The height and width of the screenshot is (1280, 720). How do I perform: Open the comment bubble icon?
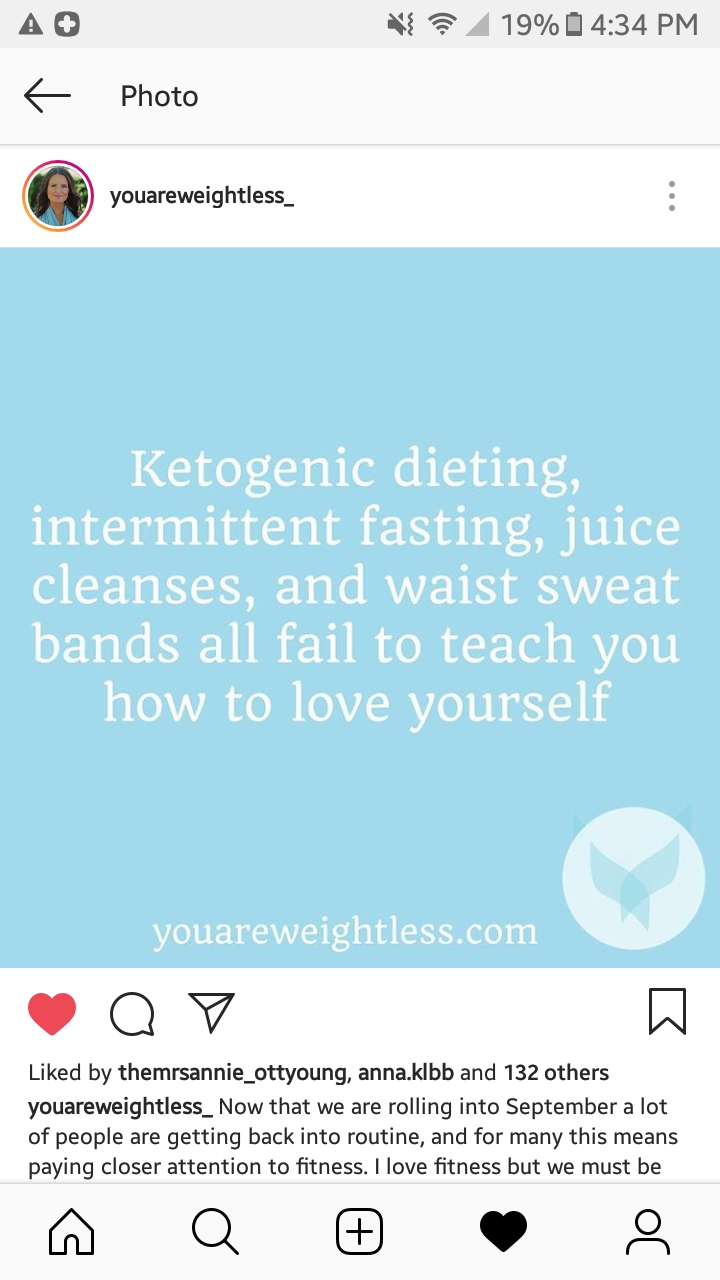[132, 1013]
